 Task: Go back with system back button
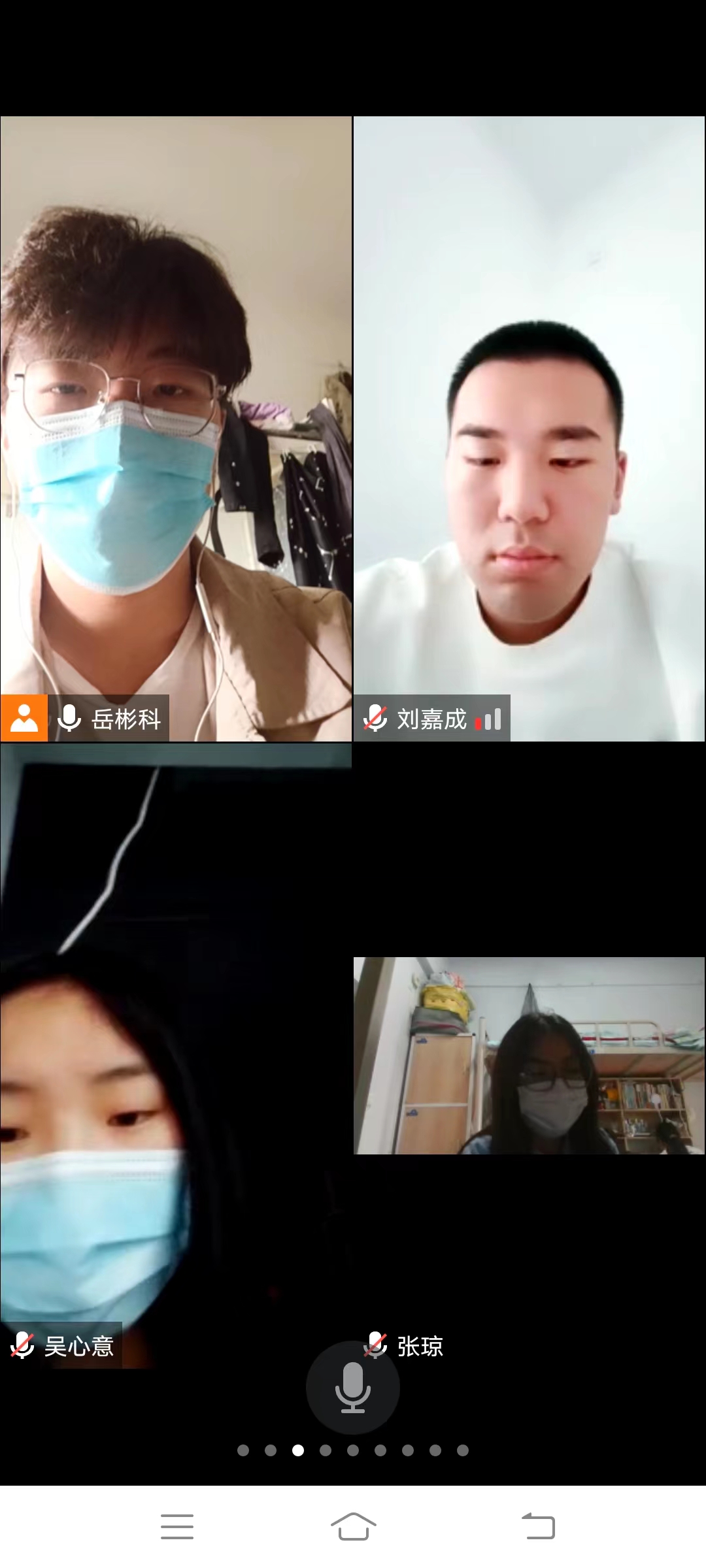(x=538, y=1527)
